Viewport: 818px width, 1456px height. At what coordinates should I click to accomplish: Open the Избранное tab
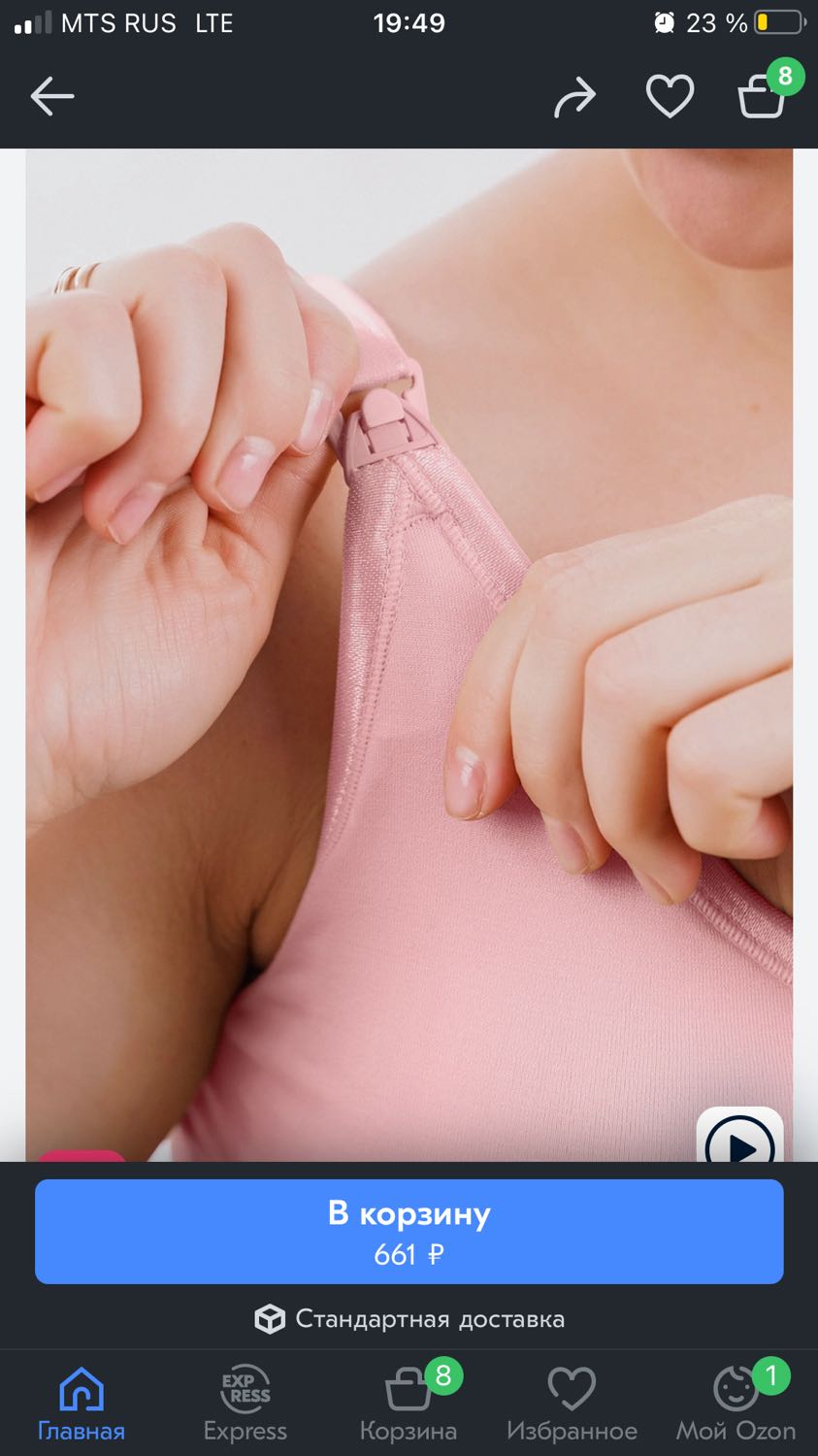[x=572, y=1404]
